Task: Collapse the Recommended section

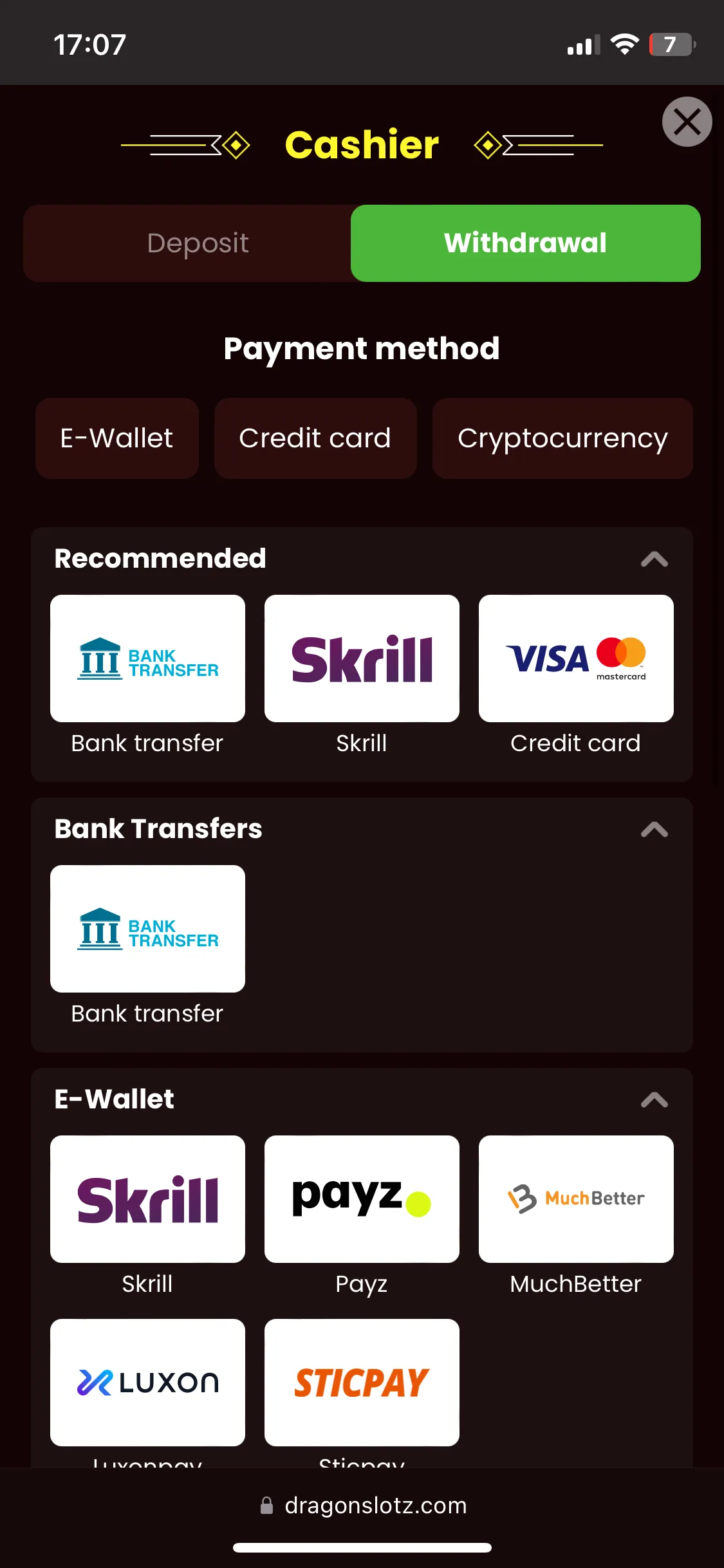Action: click(x=654, y=559)
